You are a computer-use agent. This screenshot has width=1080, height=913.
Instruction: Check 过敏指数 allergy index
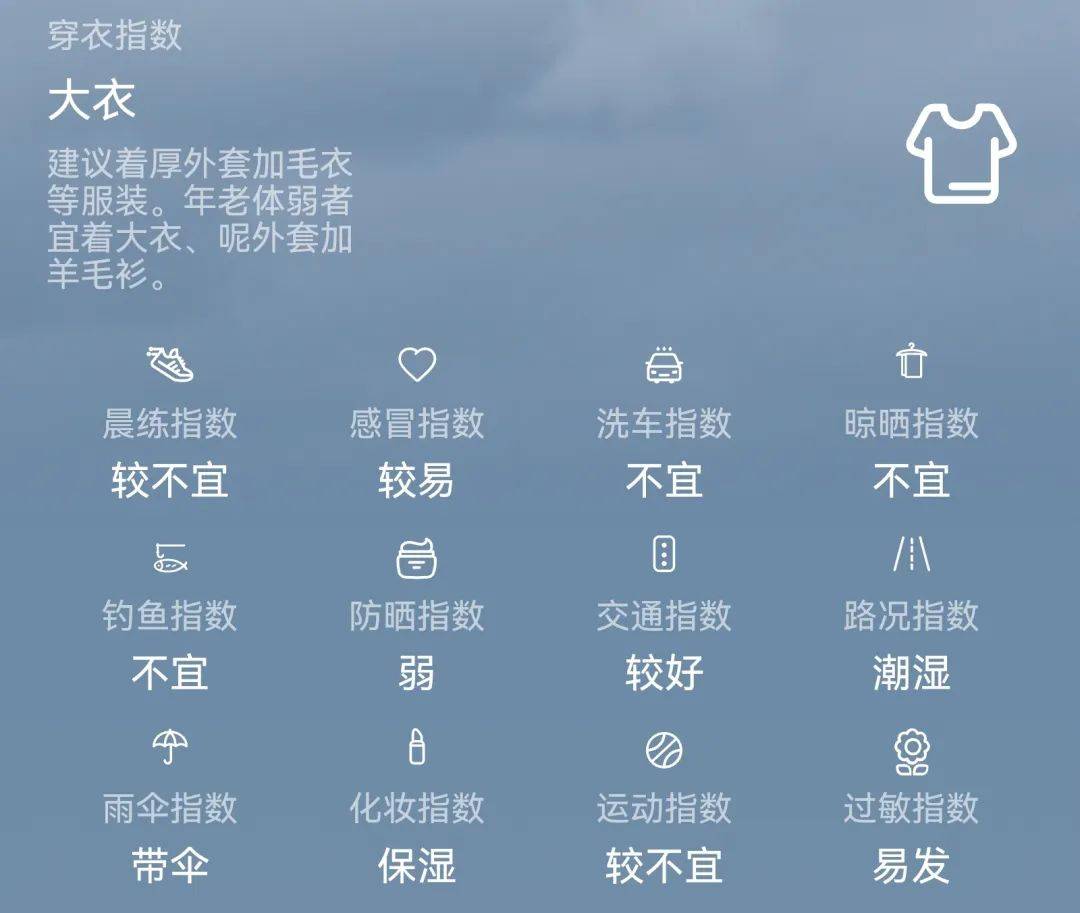[x=911, y=808]
